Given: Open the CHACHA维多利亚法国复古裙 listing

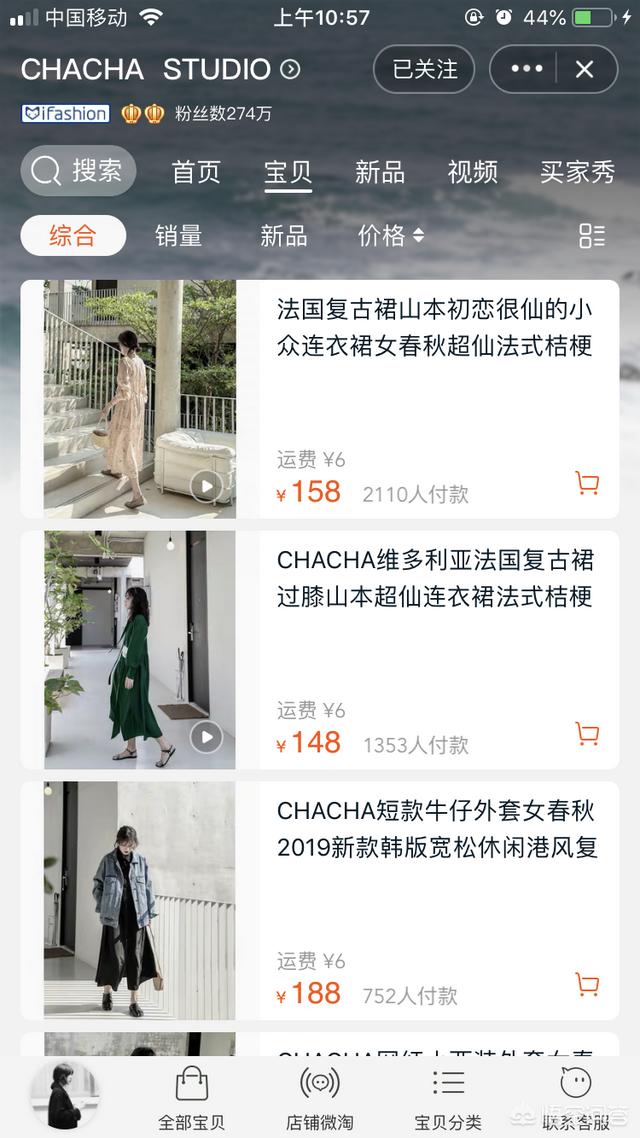Looking at the screenshot, I should click(x=434, y=578).
